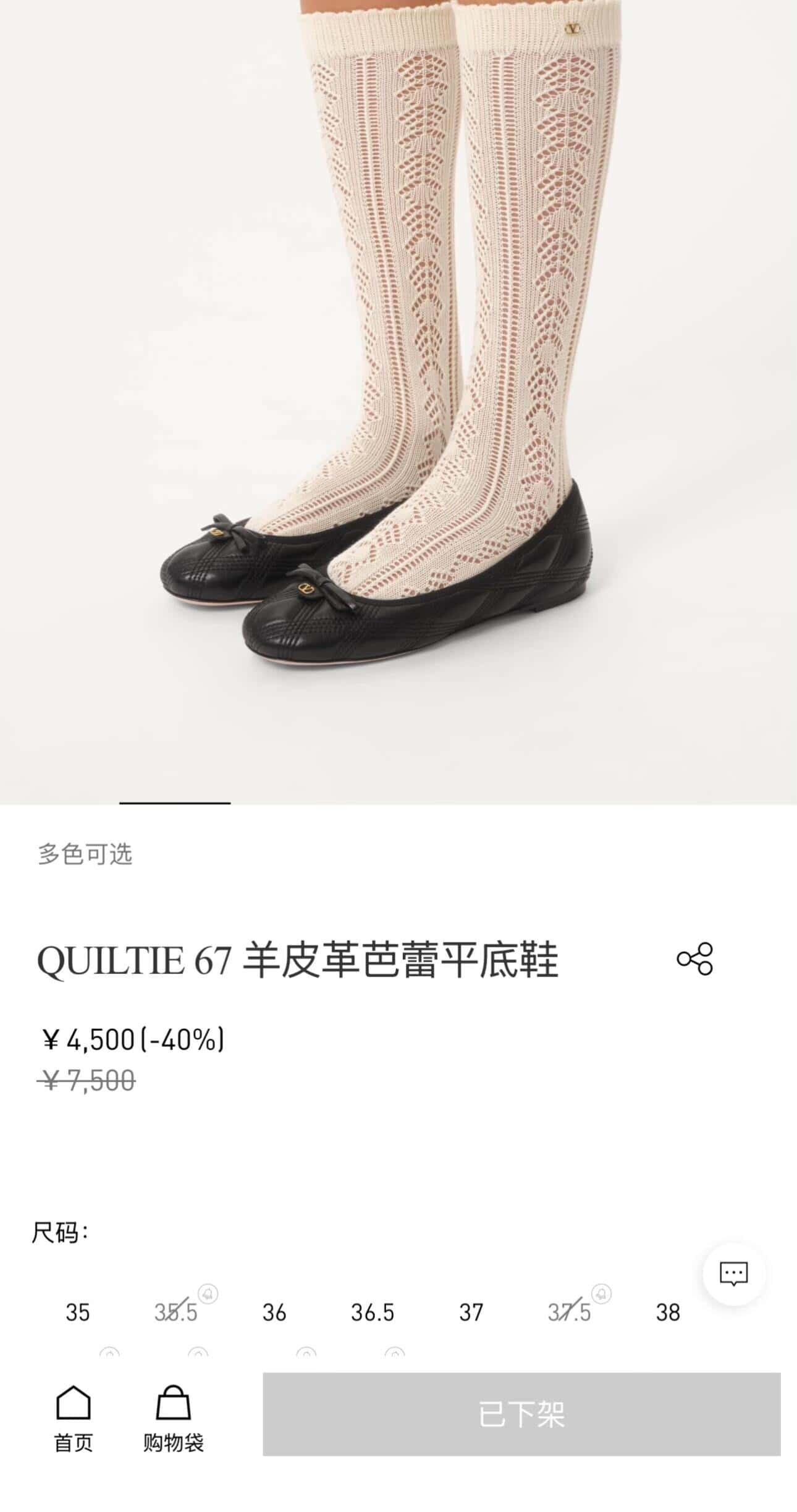Pick size 36.5
Image resolution: width=797 pixels, height=1512 pixels.
(x=373, y=1312)
